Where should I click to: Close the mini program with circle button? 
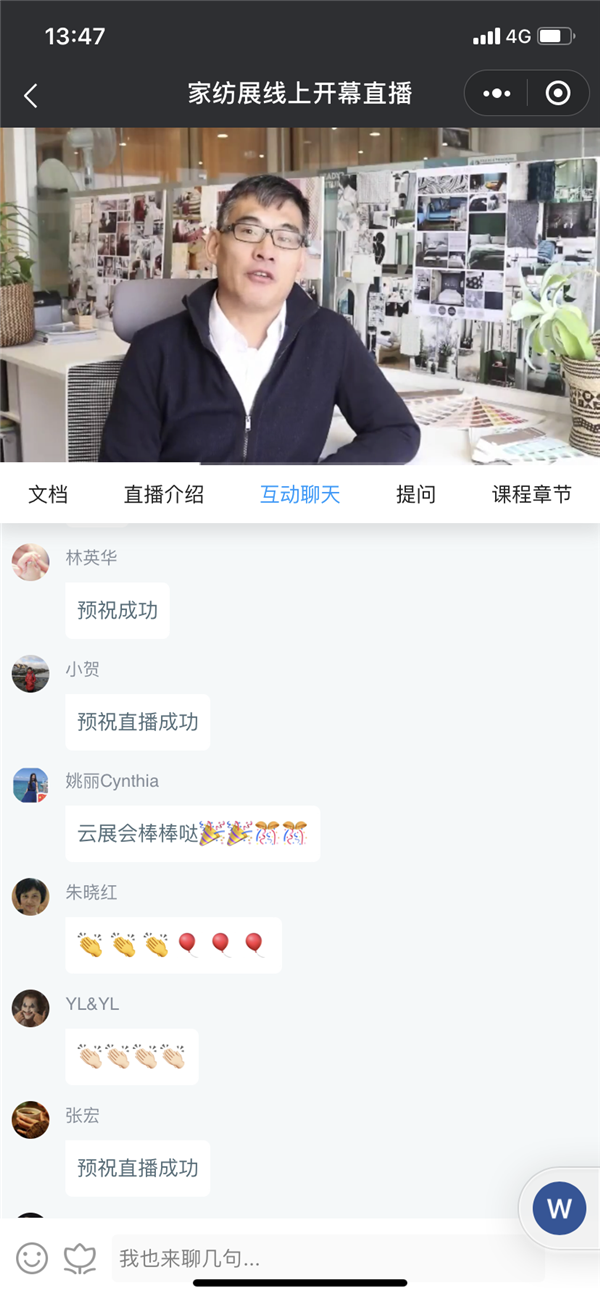click(558, 94)
